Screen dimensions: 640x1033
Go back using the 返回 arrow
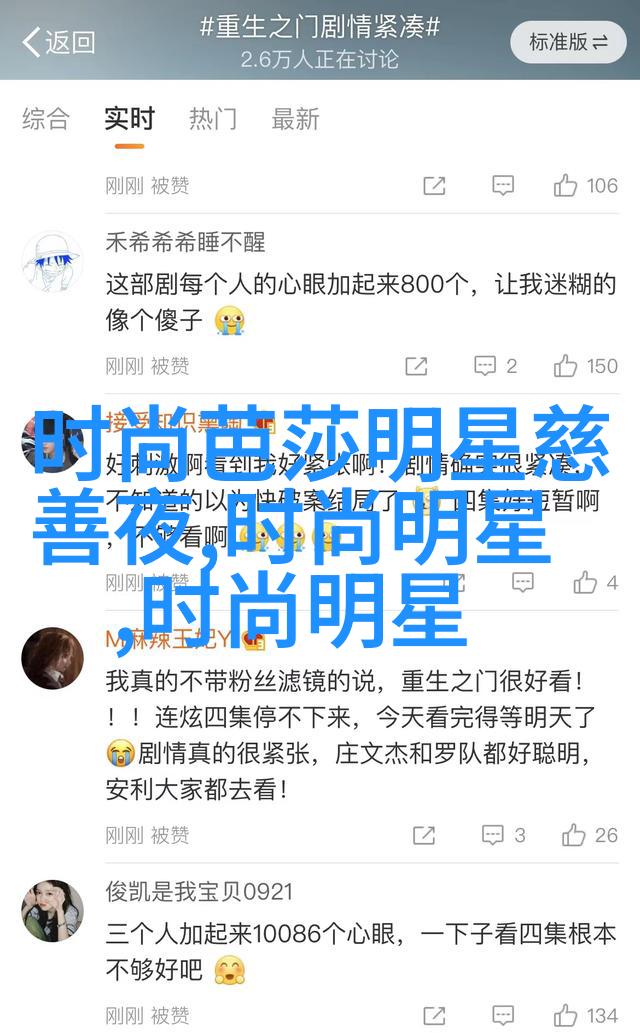(x=58, y=42)
